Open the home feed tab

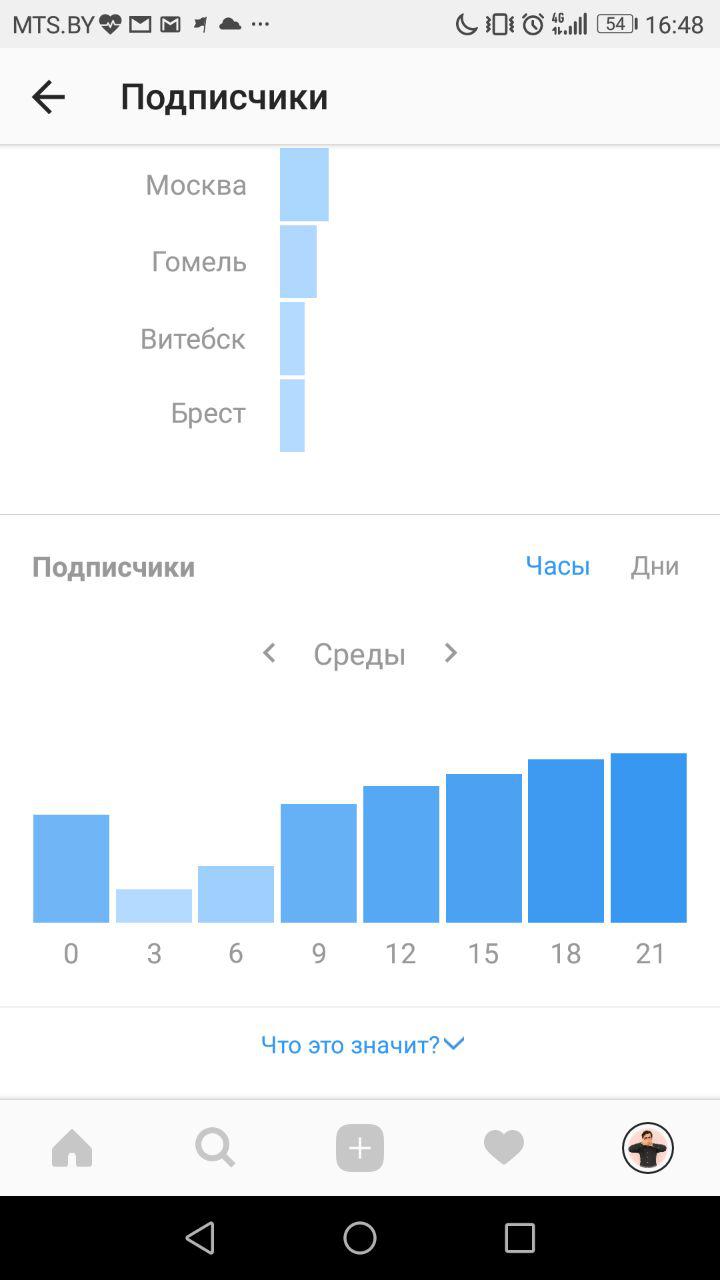click(x=72, y=1148)
